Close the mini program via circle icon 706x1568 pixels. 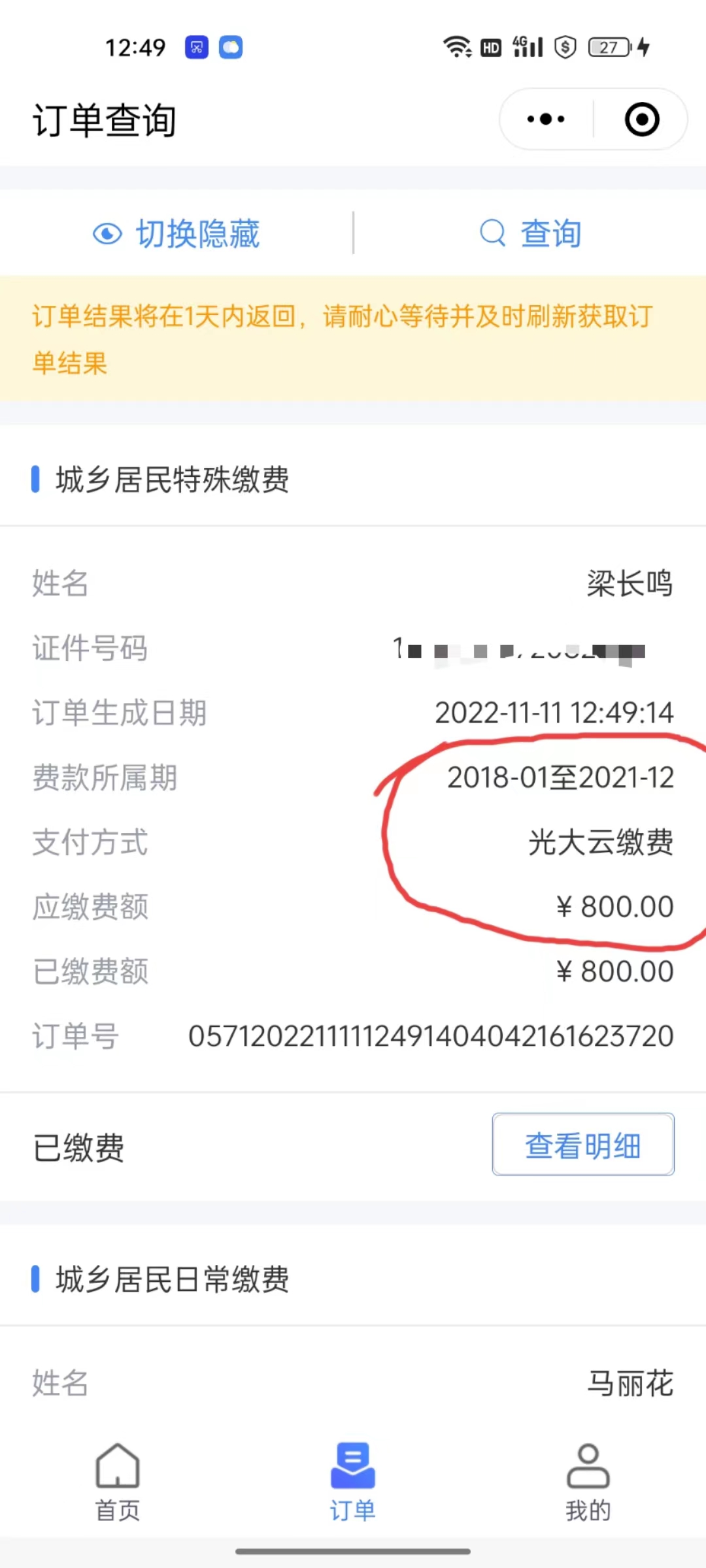pos(641,120)
